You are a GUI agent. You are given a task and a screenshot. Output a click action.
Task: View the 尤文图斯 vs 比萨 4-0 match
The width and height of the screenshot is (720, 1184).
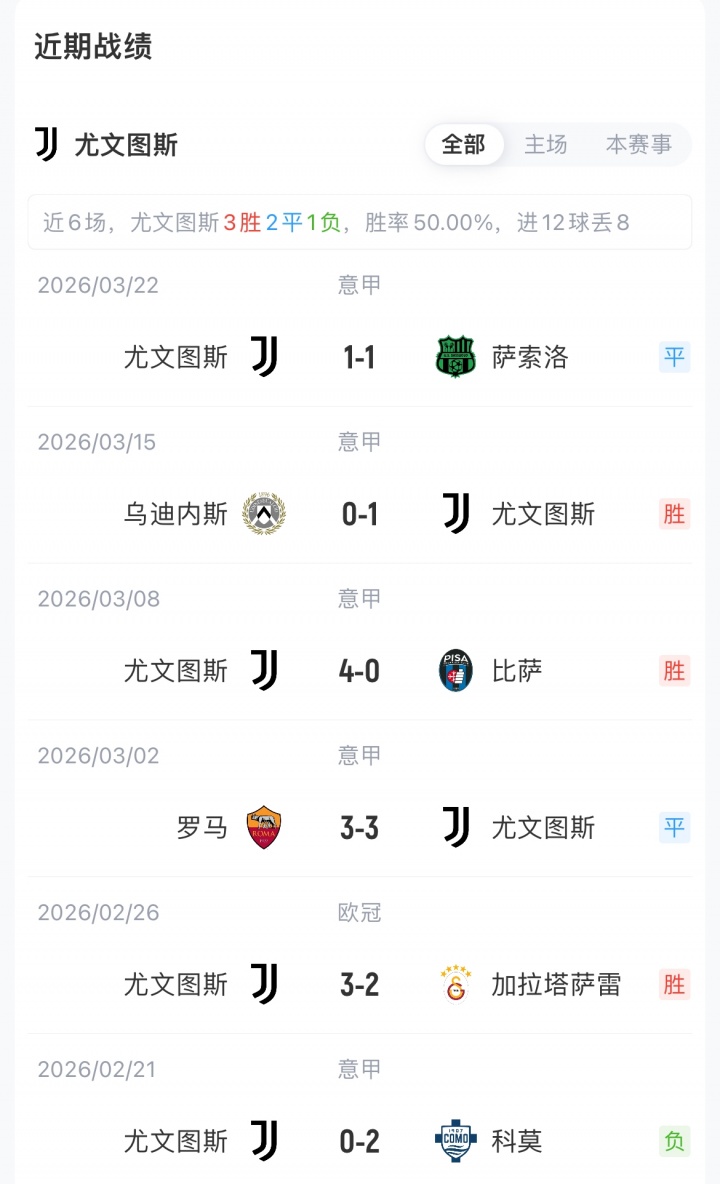tap(359, 670)
